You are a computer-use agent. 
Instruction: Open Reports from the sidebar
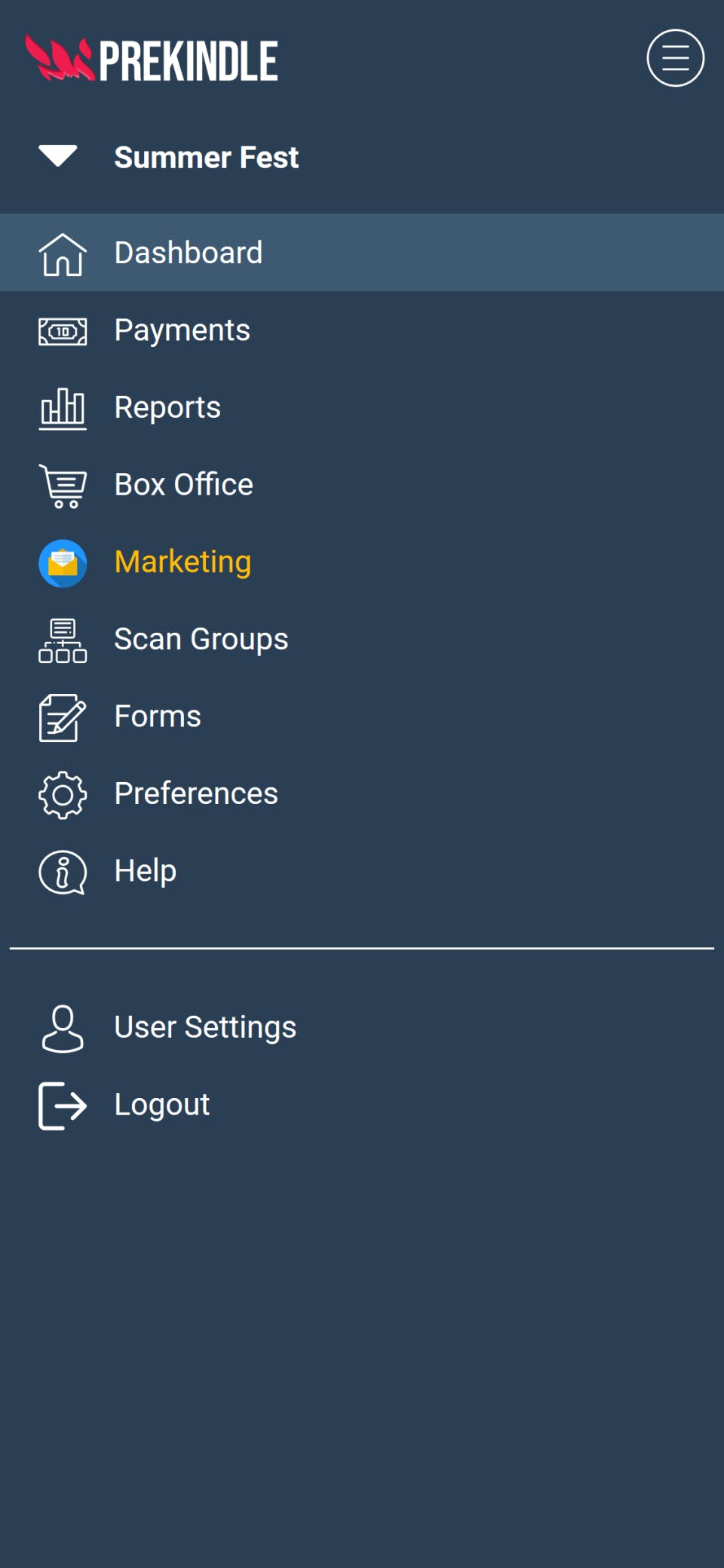coord(167,407)
